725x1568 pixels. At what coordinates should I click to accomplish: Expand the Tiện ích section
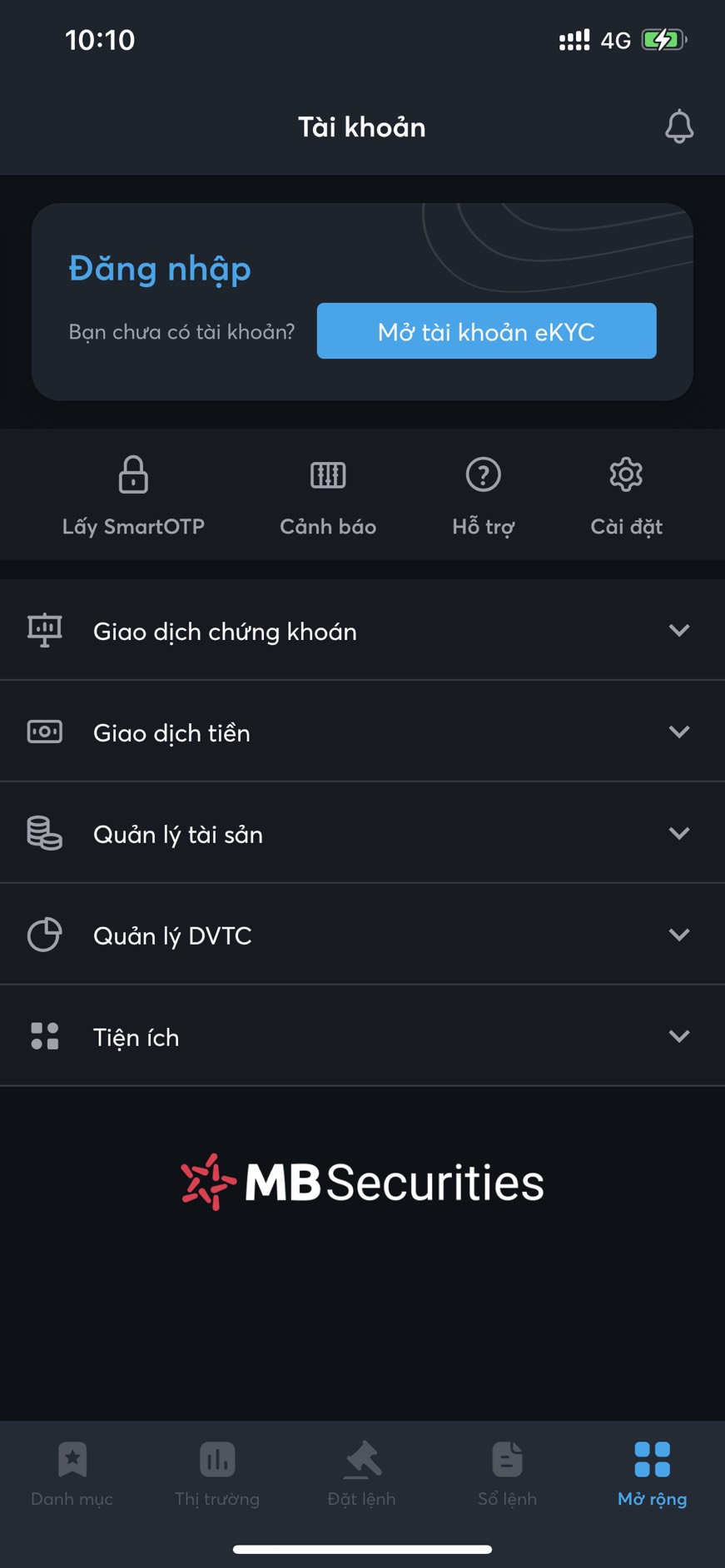[679, 1036]
